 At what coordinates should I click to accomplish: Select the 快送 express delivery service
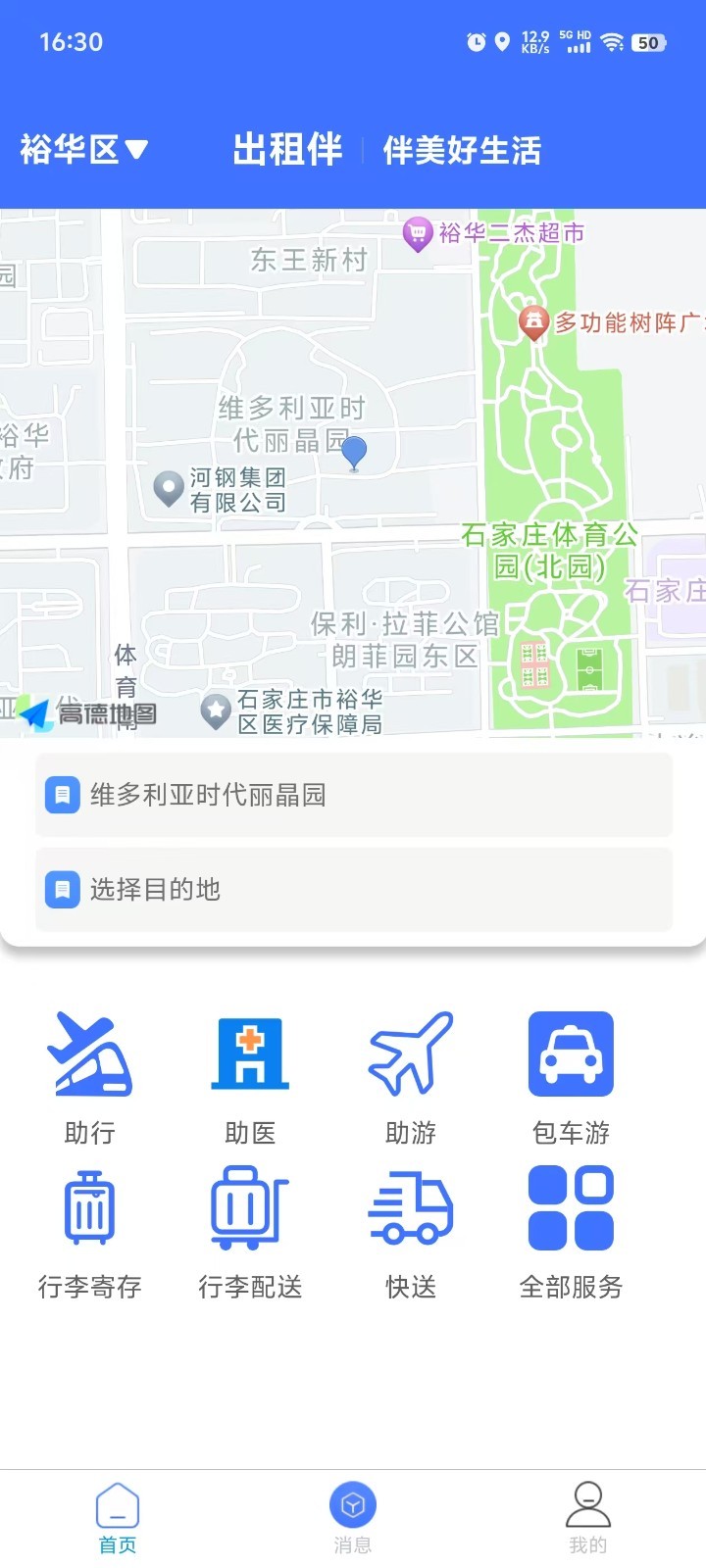[x=411, y=1233]
